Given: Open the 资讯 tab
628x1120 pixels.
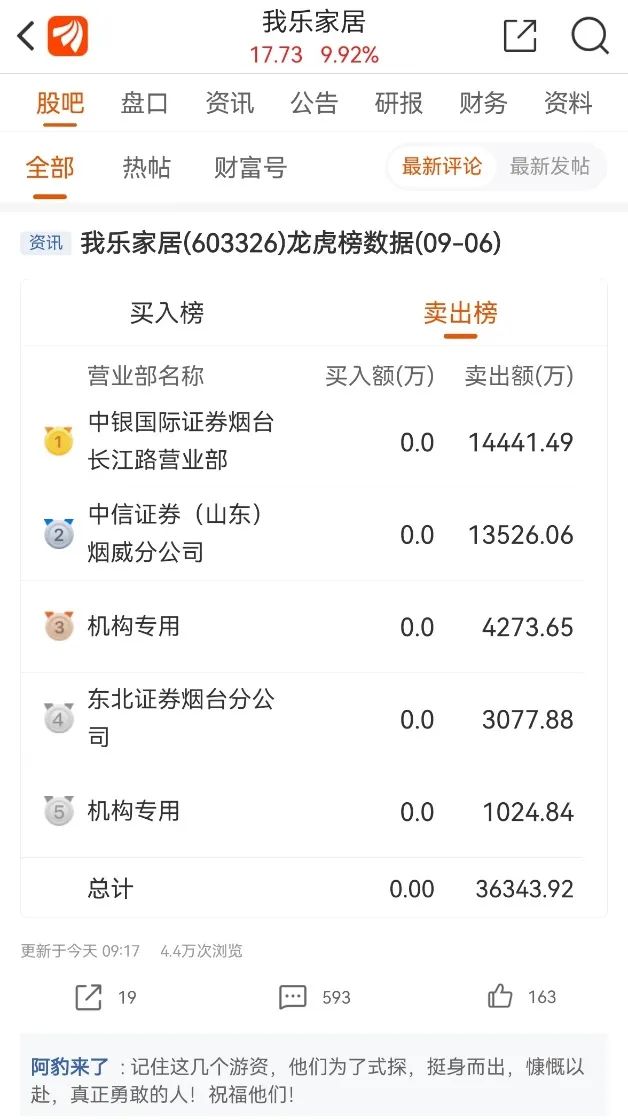Looking at the screenshot, I should [x=229, y=103].
